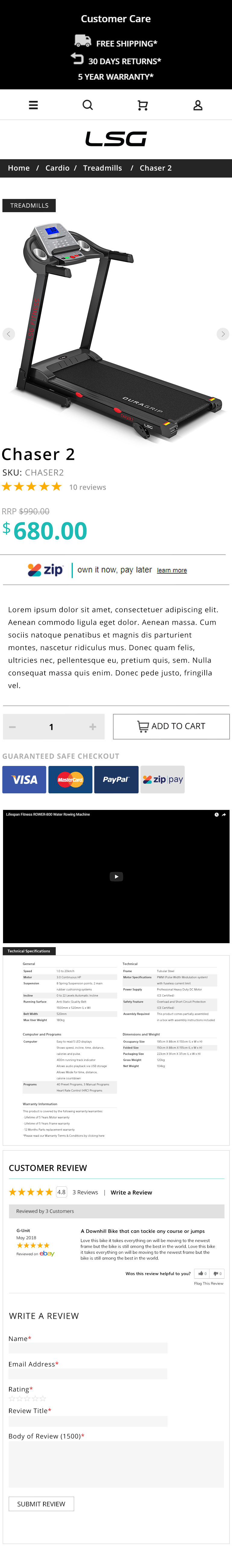Focus the Name field
This screenshot has height=1568, width=232.
88,1348
